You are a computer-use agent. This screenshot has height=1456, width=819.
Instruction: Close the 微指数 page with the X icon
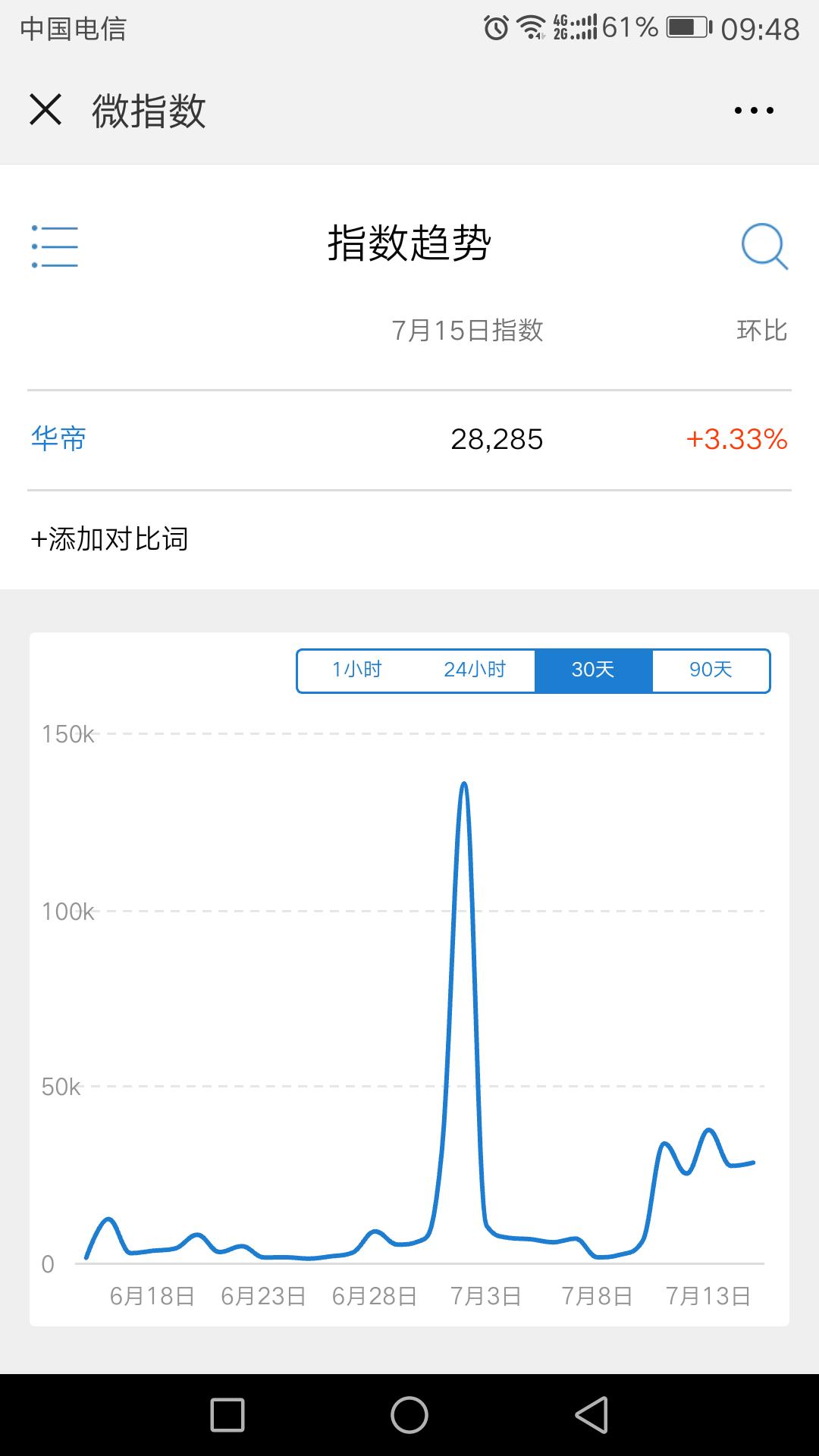pyautogui.click(x=47, y=109)
